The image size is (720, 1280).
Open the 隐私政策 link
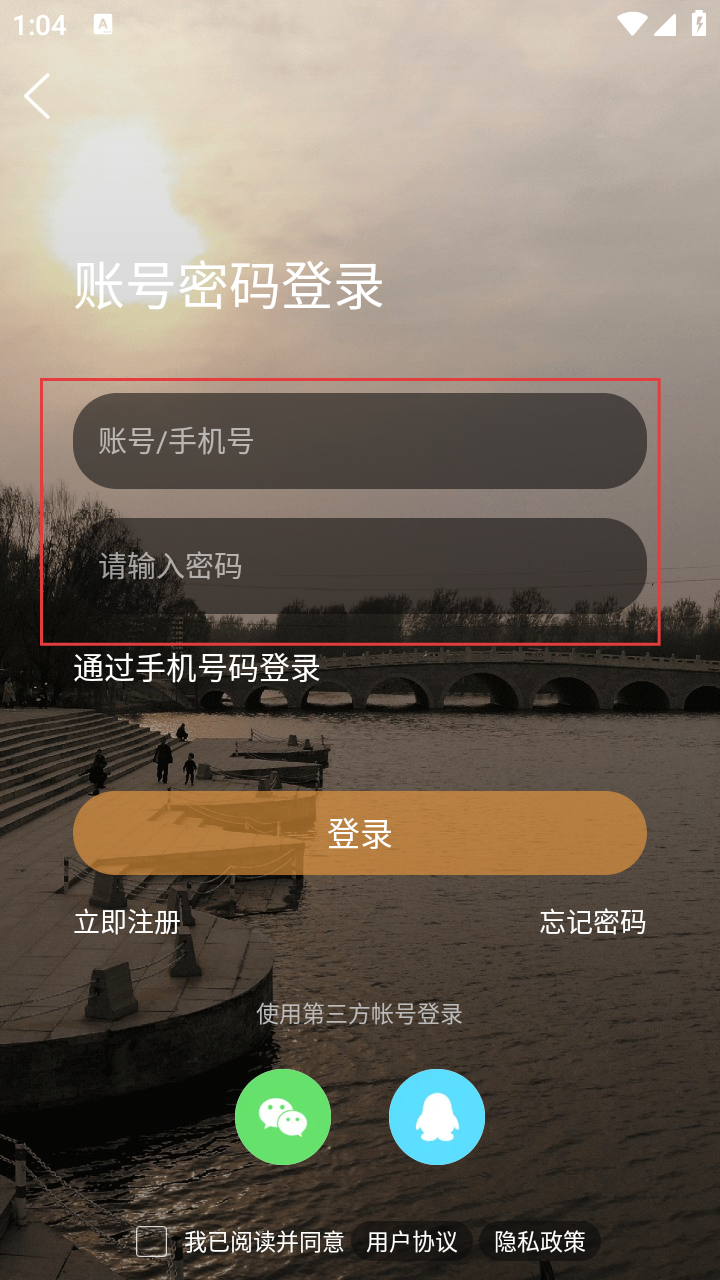(540, 1242)
